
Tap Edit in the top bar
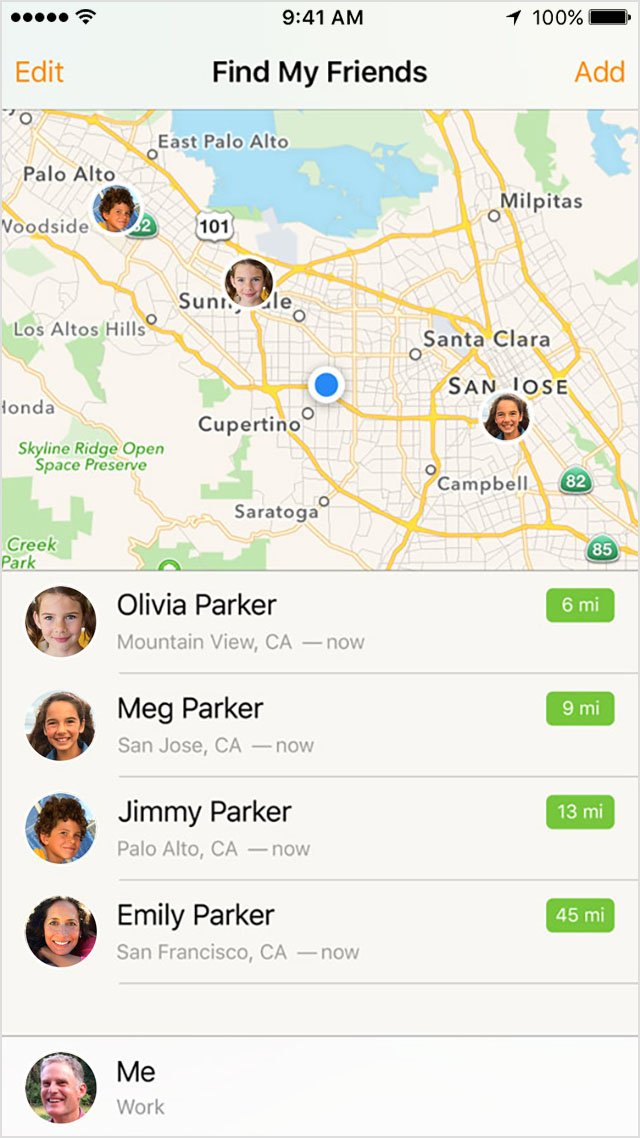coord(40,72)
